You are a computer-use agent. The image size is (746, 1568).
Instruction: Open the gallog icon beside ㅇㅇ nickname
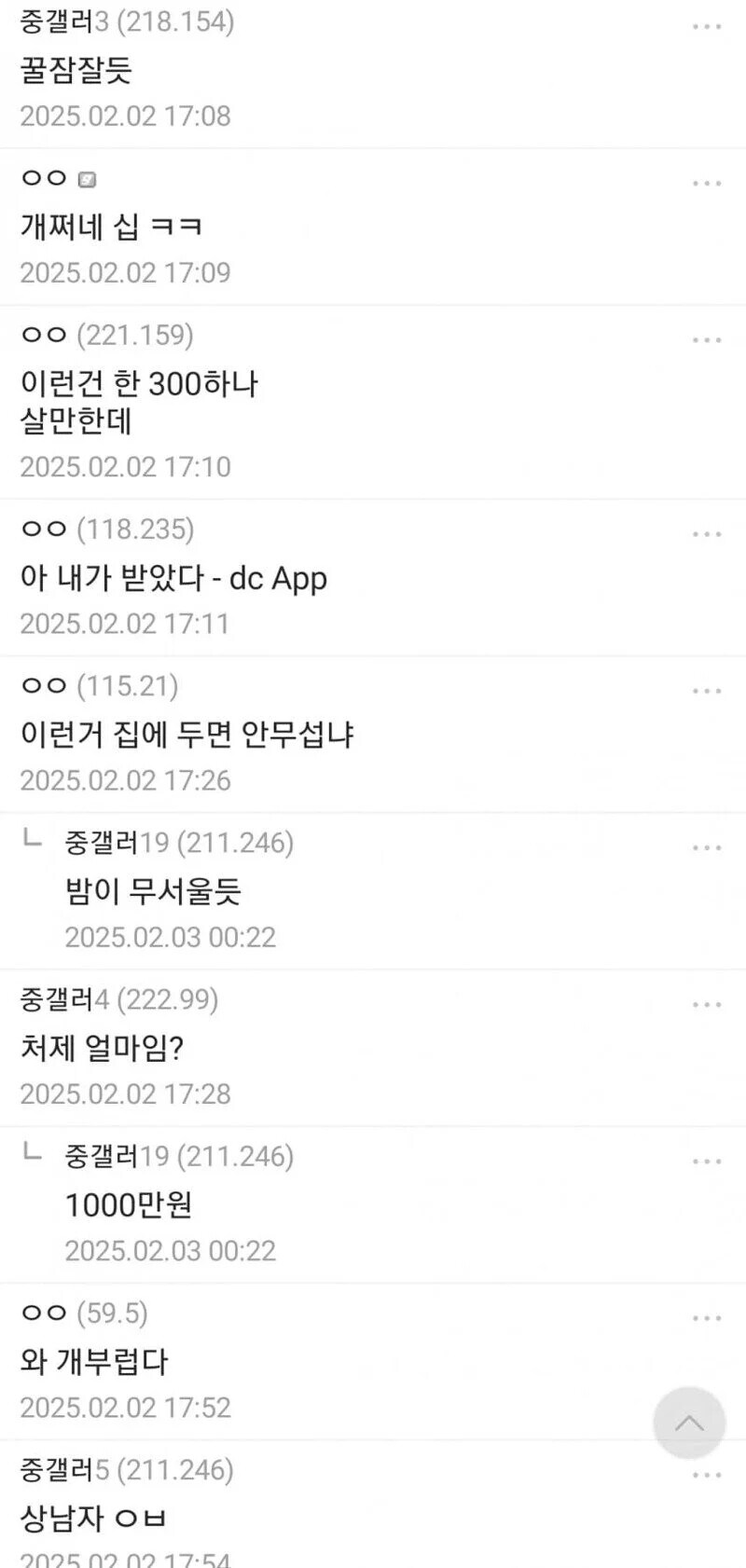click(x=87, y=179)
